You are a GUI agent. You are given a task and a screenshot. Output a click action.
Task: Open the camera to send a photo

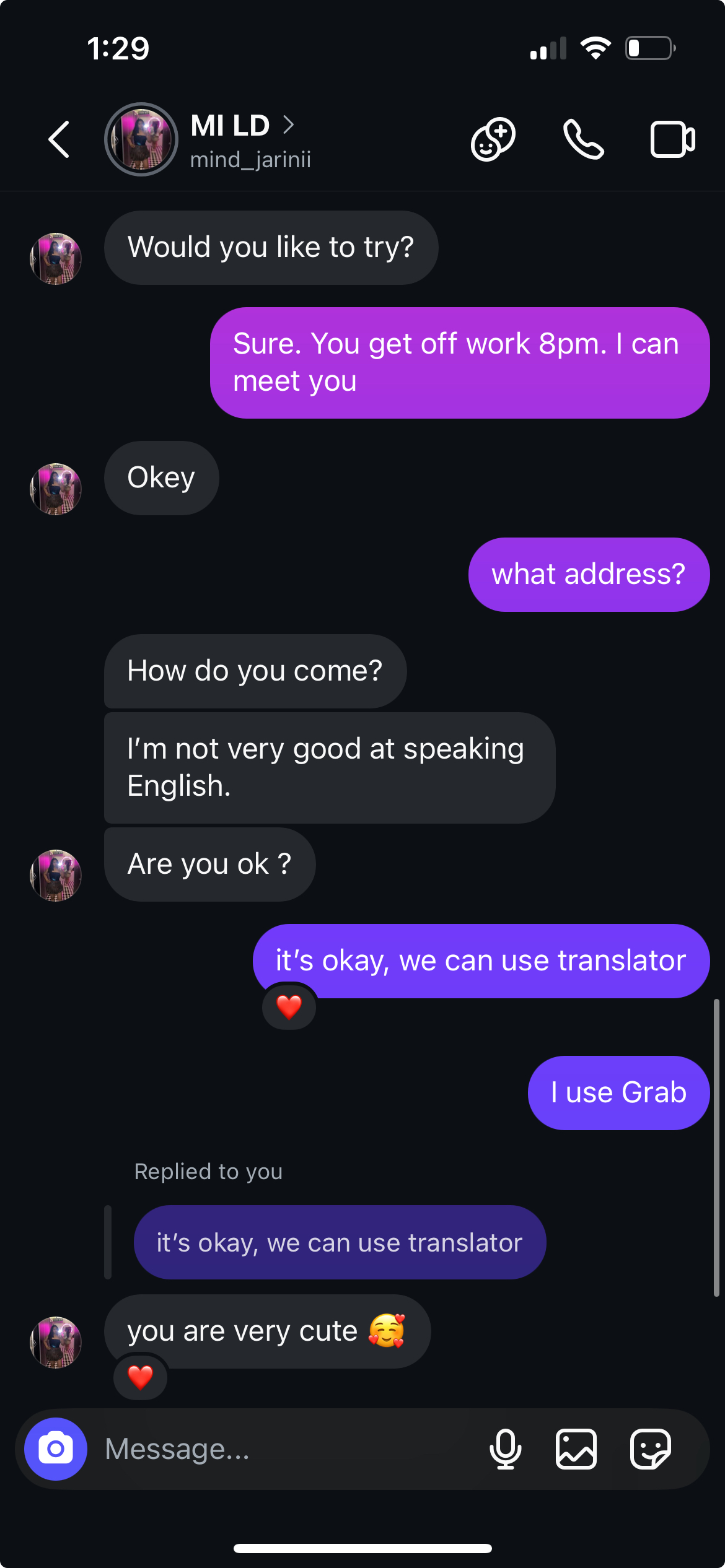click(x=56, y=1449)
